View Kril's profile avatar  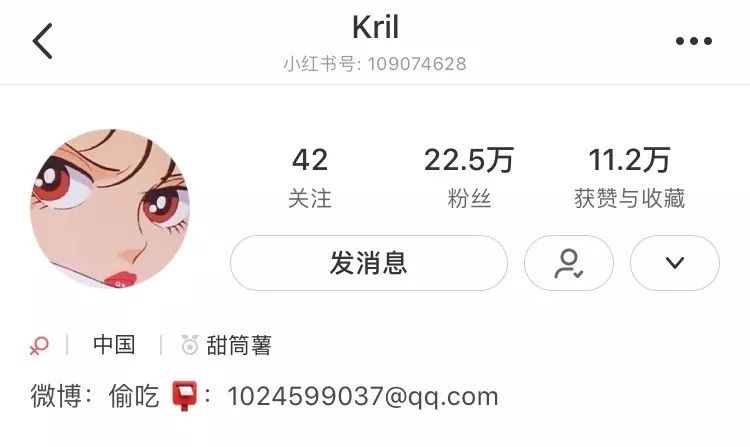point(110,209)
